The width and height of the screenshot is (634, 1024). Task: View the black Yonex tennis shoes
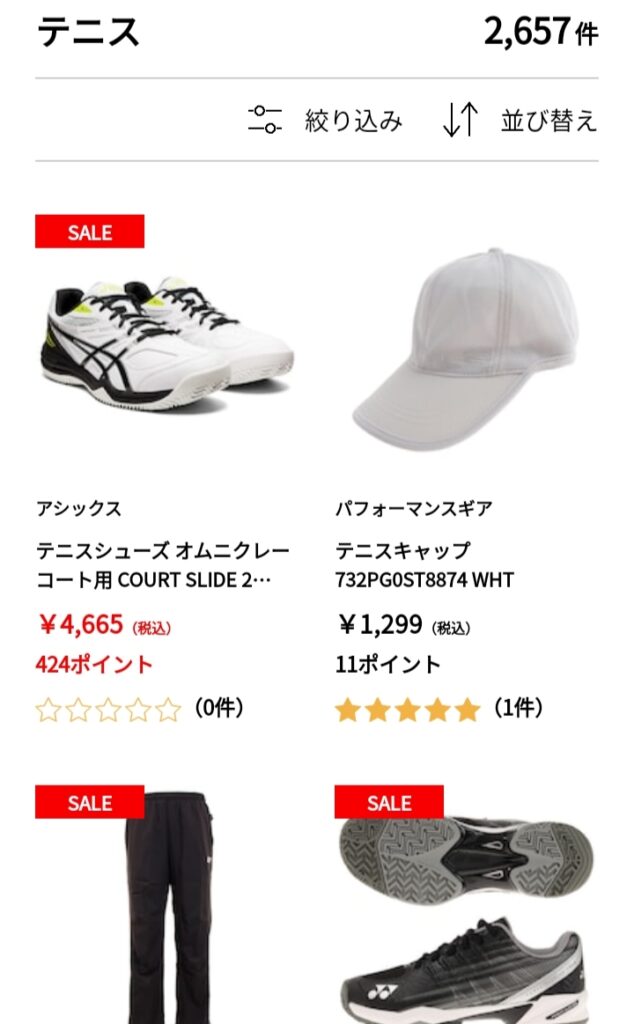pos(465,910)
